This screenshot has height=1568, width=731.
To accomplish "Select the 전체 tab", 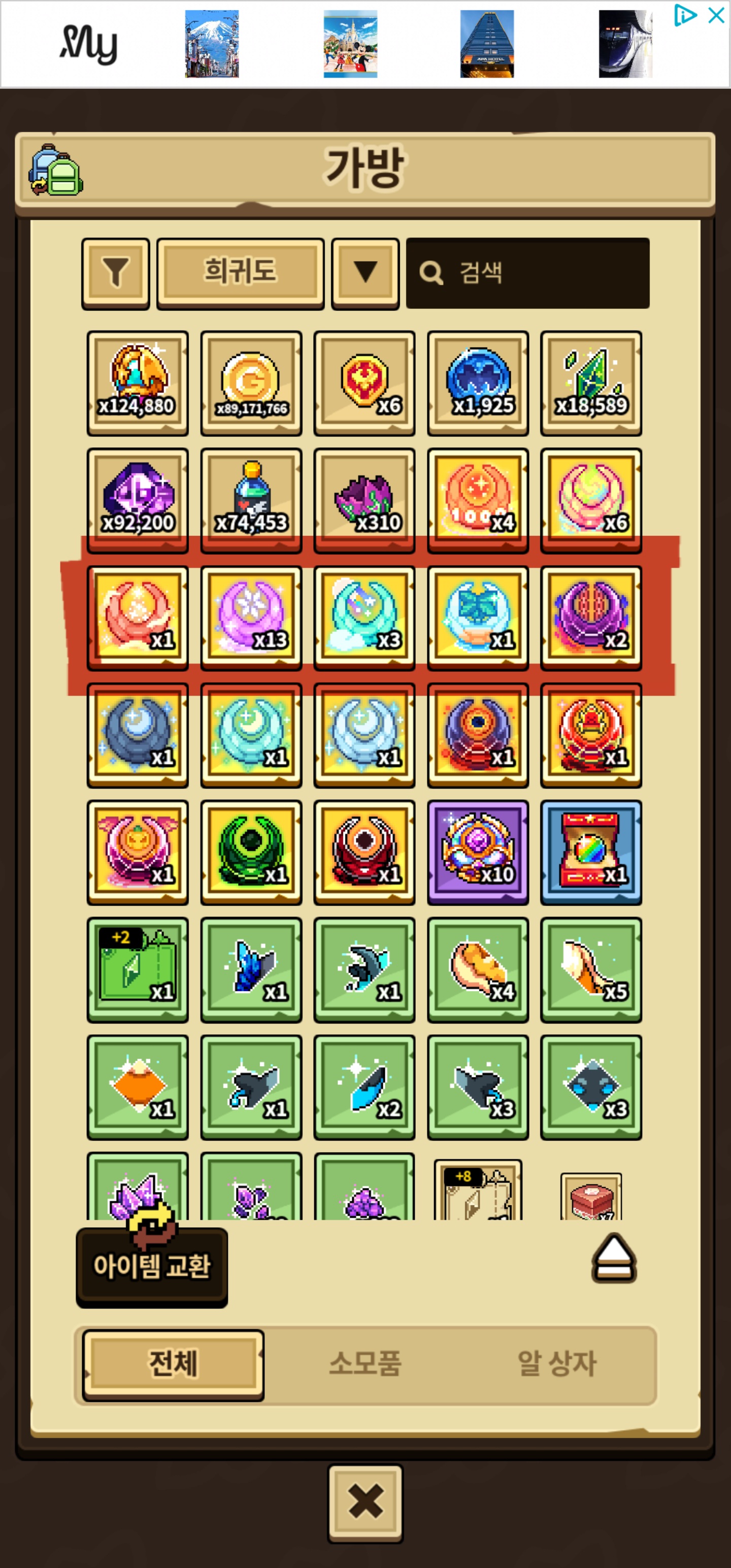I will point(174,1363).
